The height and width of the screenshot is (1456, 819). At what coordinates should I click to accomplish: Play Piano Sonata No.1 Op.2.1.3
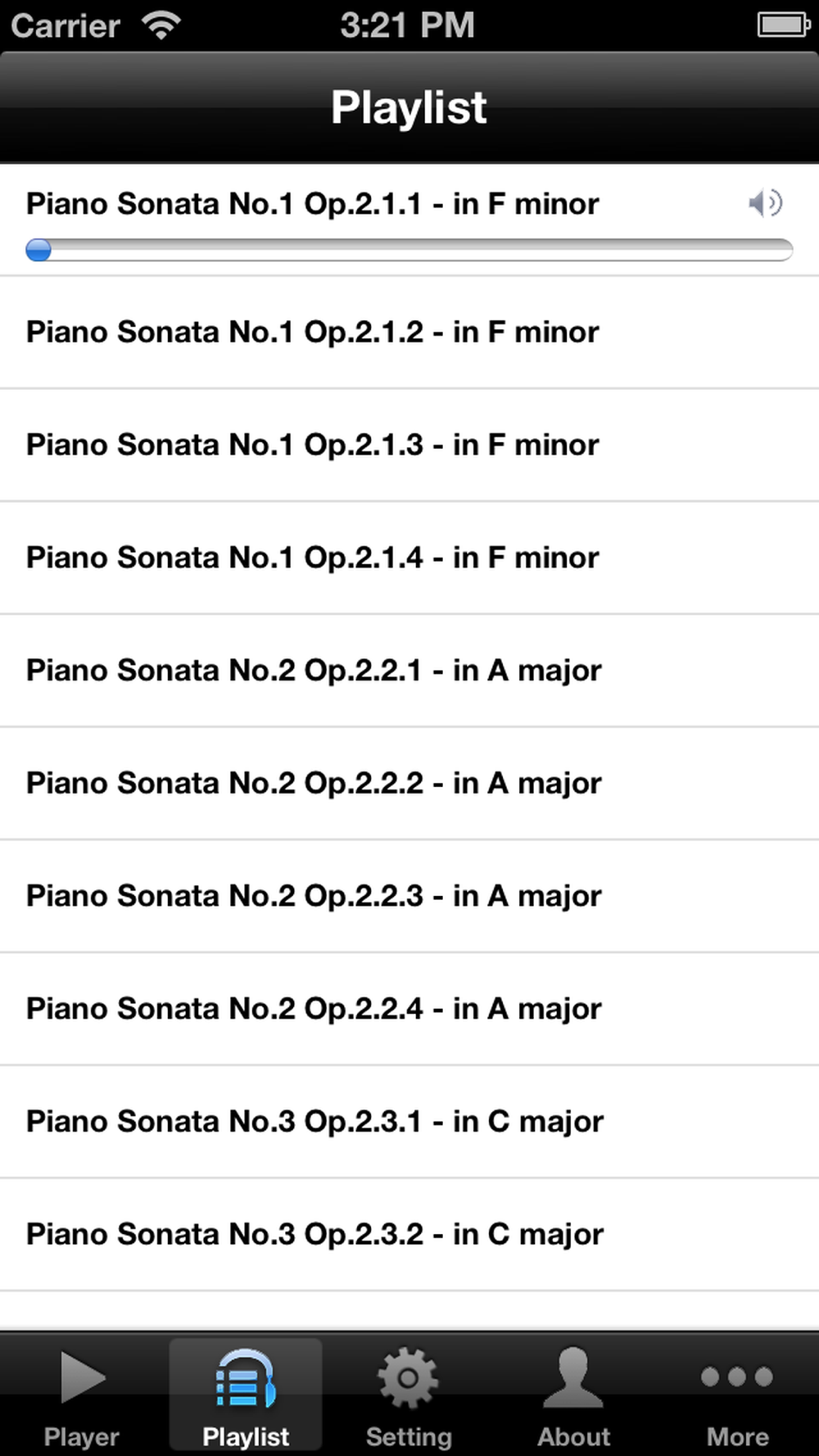tap(409, 445)
